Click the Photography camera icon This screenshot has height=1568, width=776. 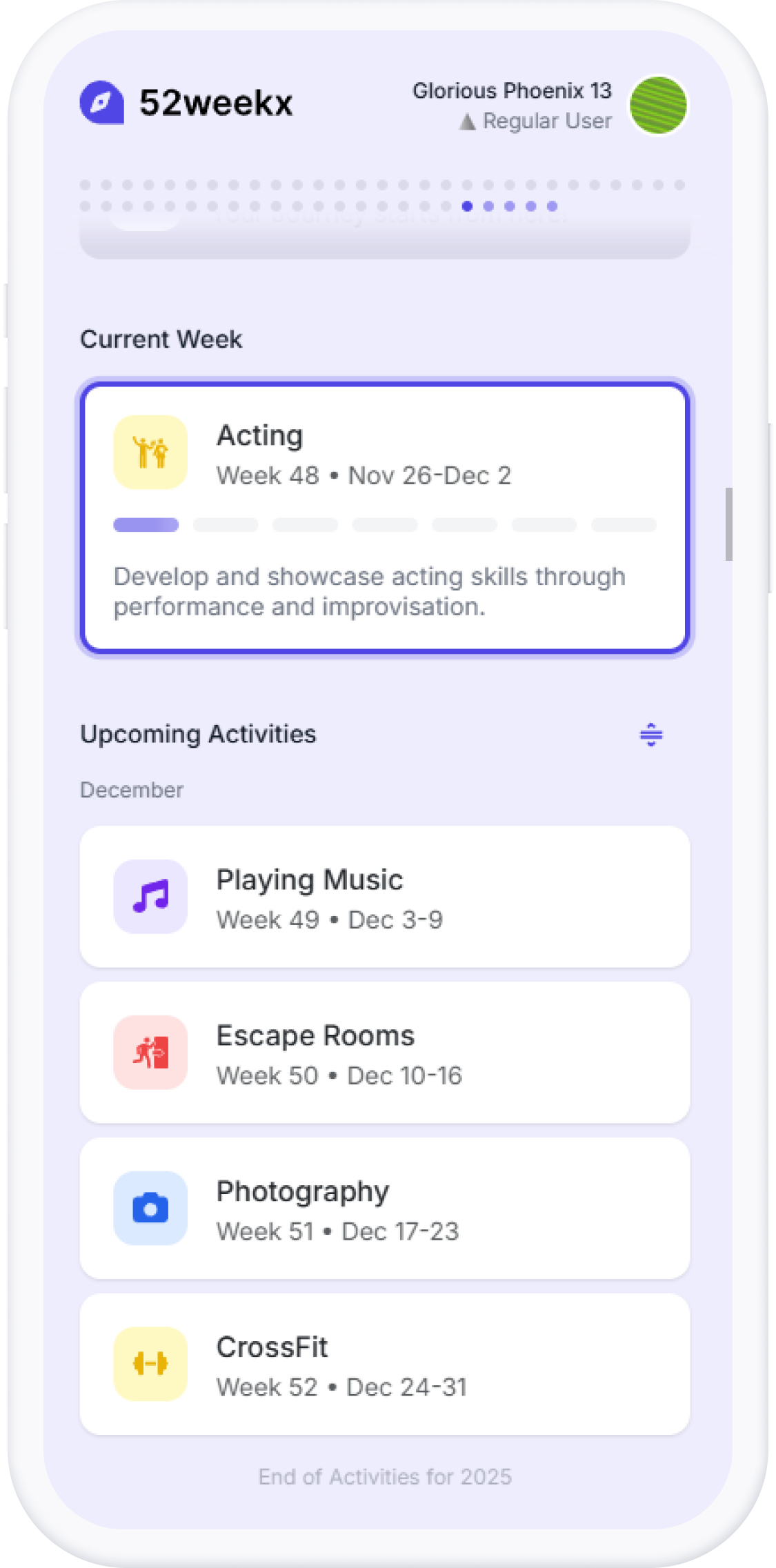150,1208
